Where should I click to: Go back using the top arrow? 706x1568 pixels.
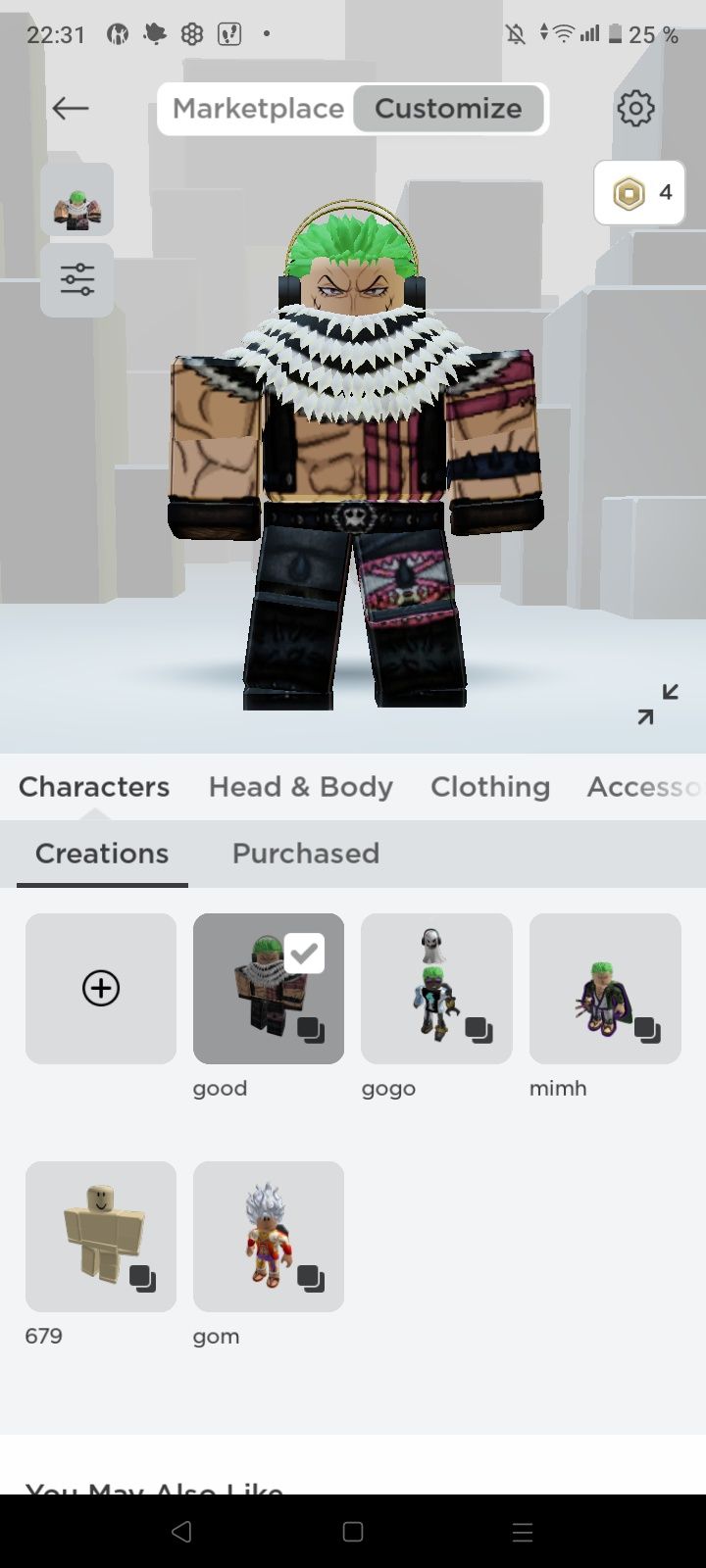point(71,108)
